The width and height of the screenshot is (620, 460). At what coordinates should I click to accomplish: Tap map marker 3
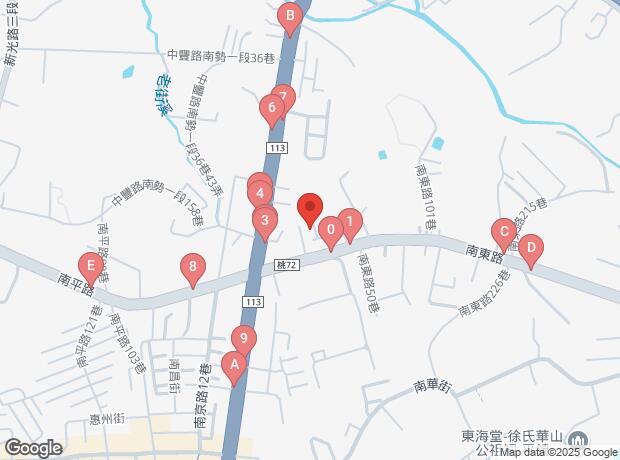[264, 220]
